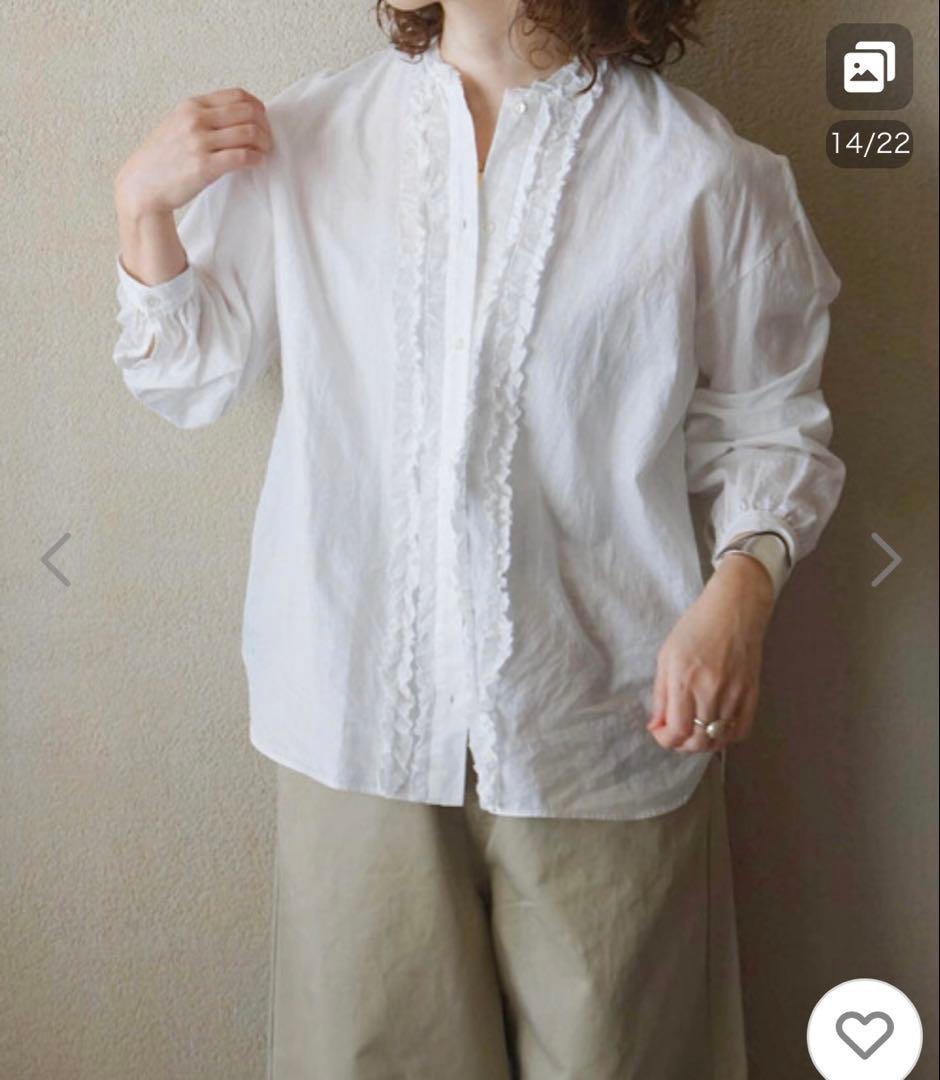Viewport: 940px width, 1080px height.
Task: Like this item with the heart
Action: (x=864, y=1033)
